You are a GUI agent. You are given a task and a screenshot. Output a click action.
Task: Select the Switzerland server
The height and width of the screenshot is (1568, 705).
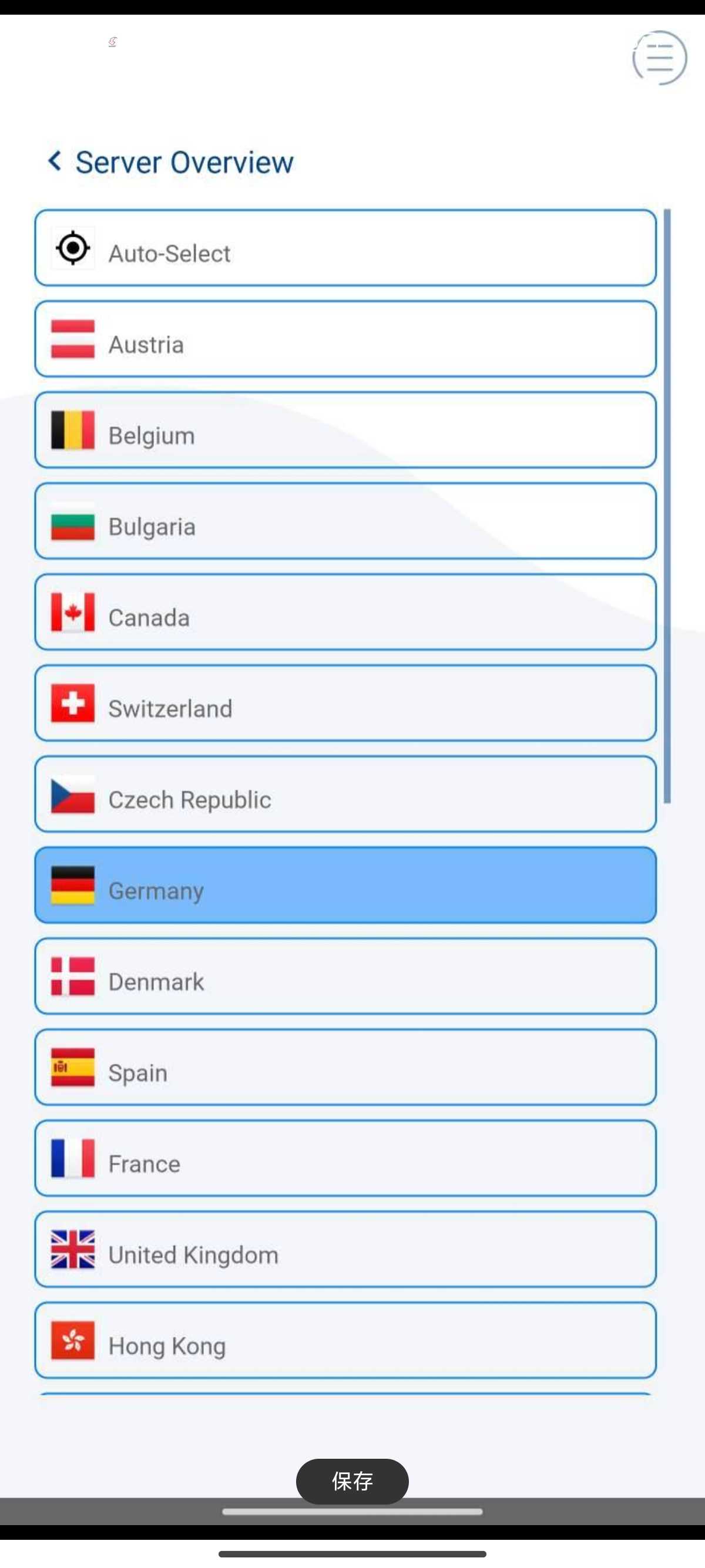(x=345, y=703)
